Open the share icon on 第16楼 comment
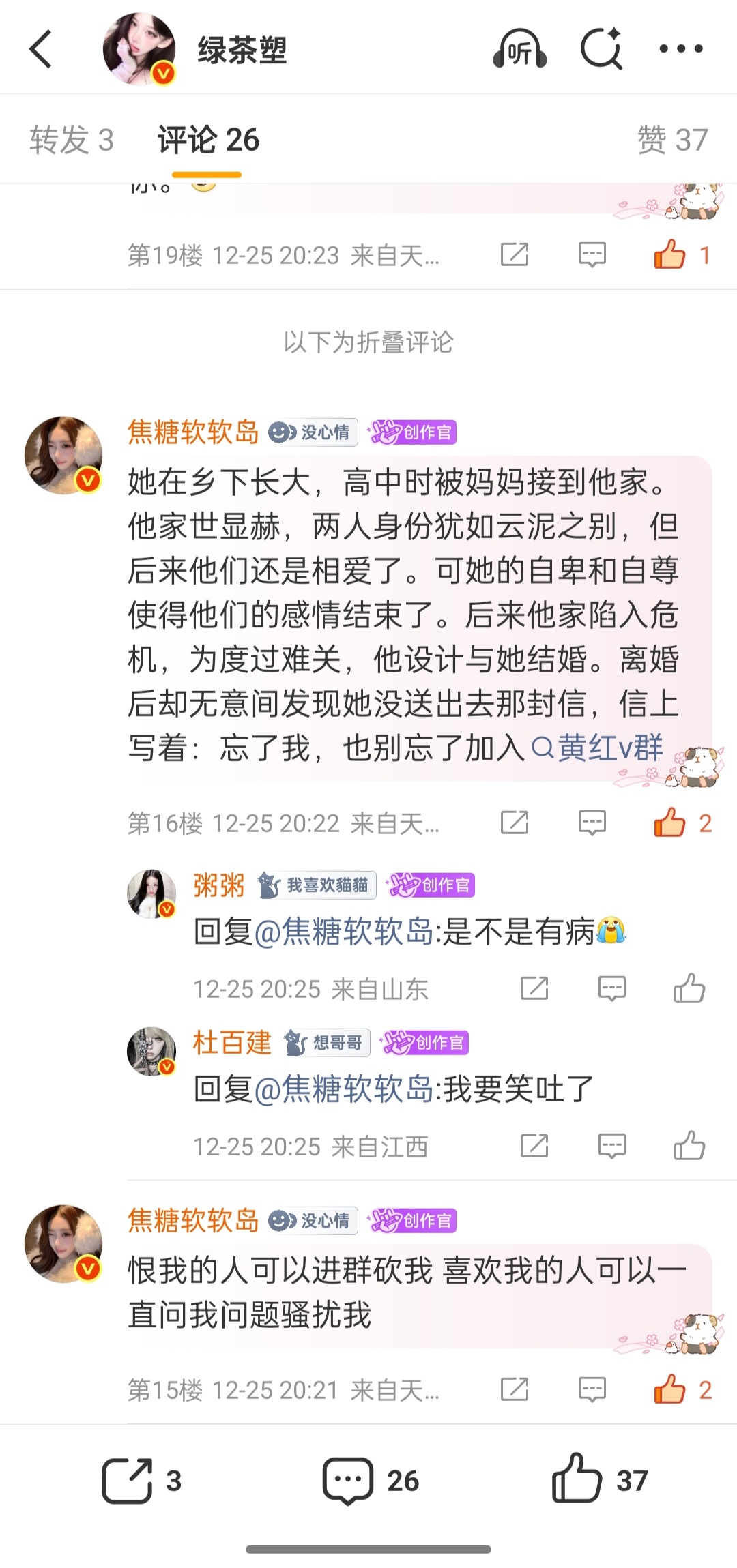737x1568 pixels. point(515,822)
